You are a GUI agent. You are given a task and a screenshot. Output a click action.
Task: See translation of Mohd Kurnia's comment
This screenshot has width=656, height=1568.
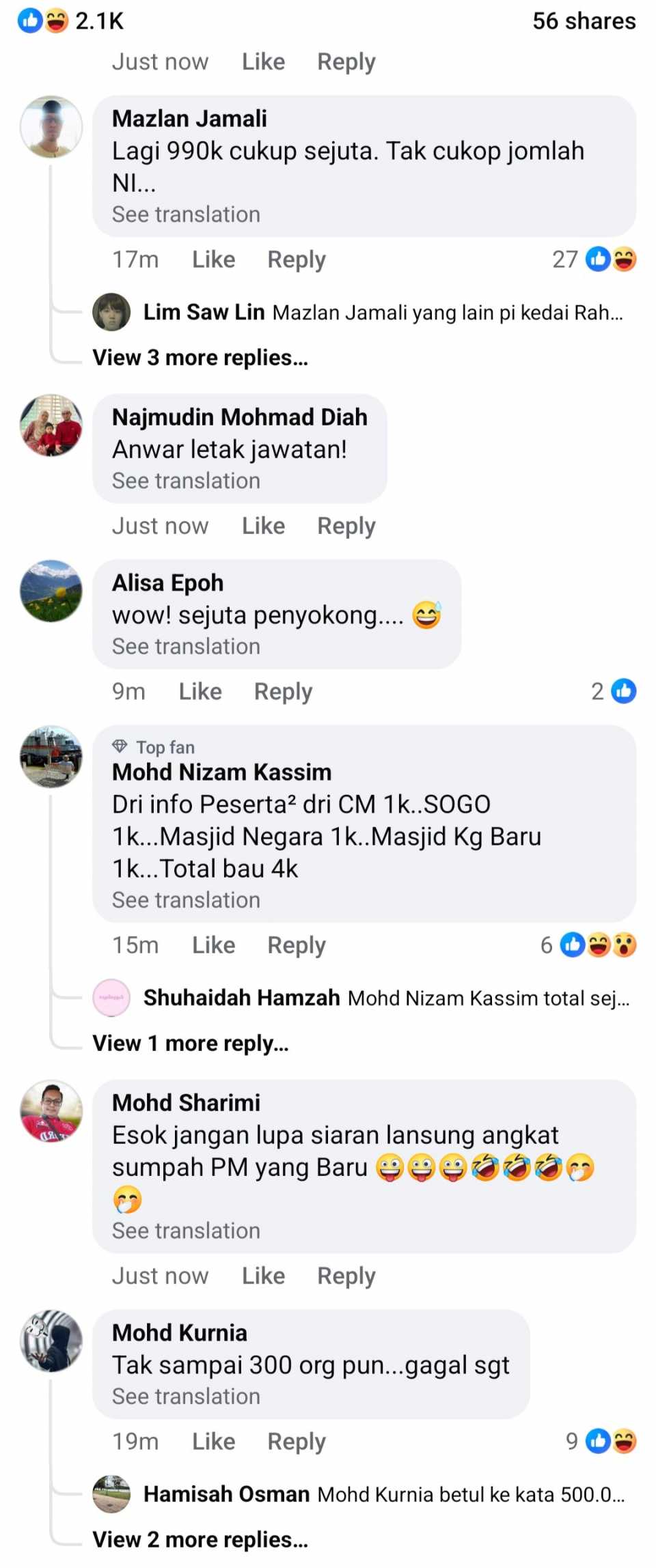(186, 1397)
